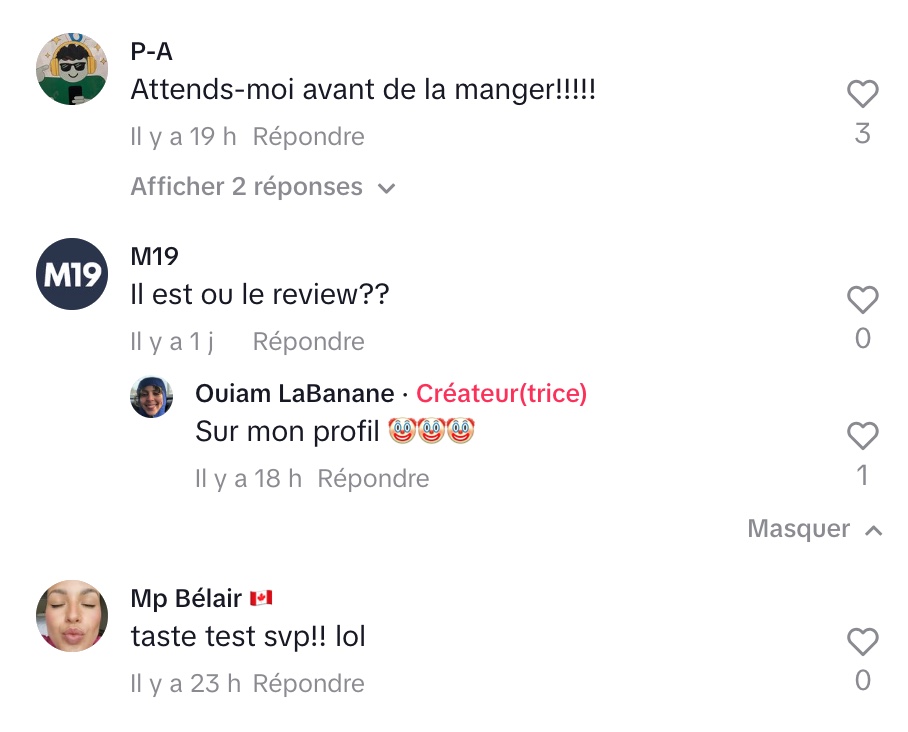
Task: Like P-A's comment
Action: tap(862, 95)
